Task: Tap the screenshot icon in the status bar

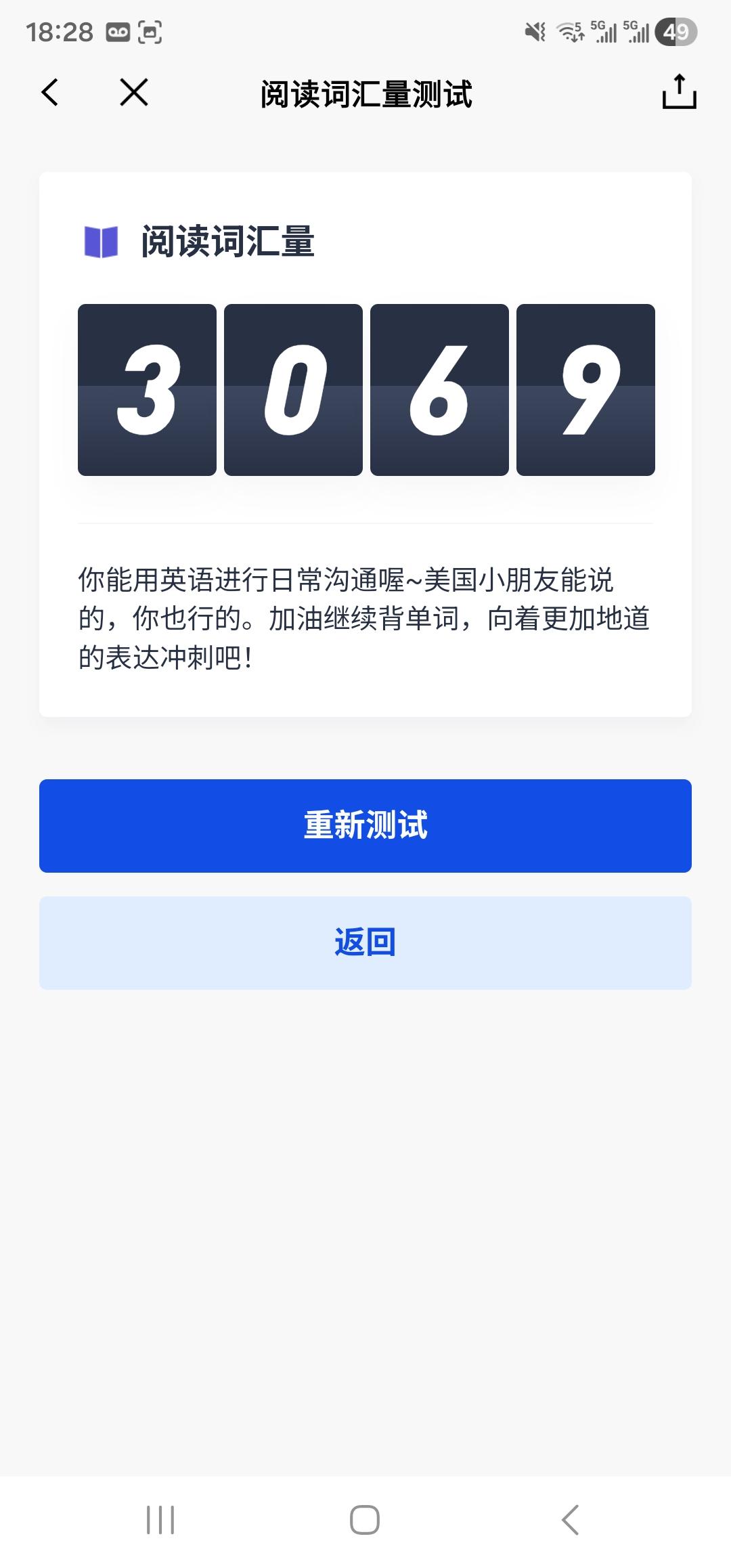Action: click(152, 30)
